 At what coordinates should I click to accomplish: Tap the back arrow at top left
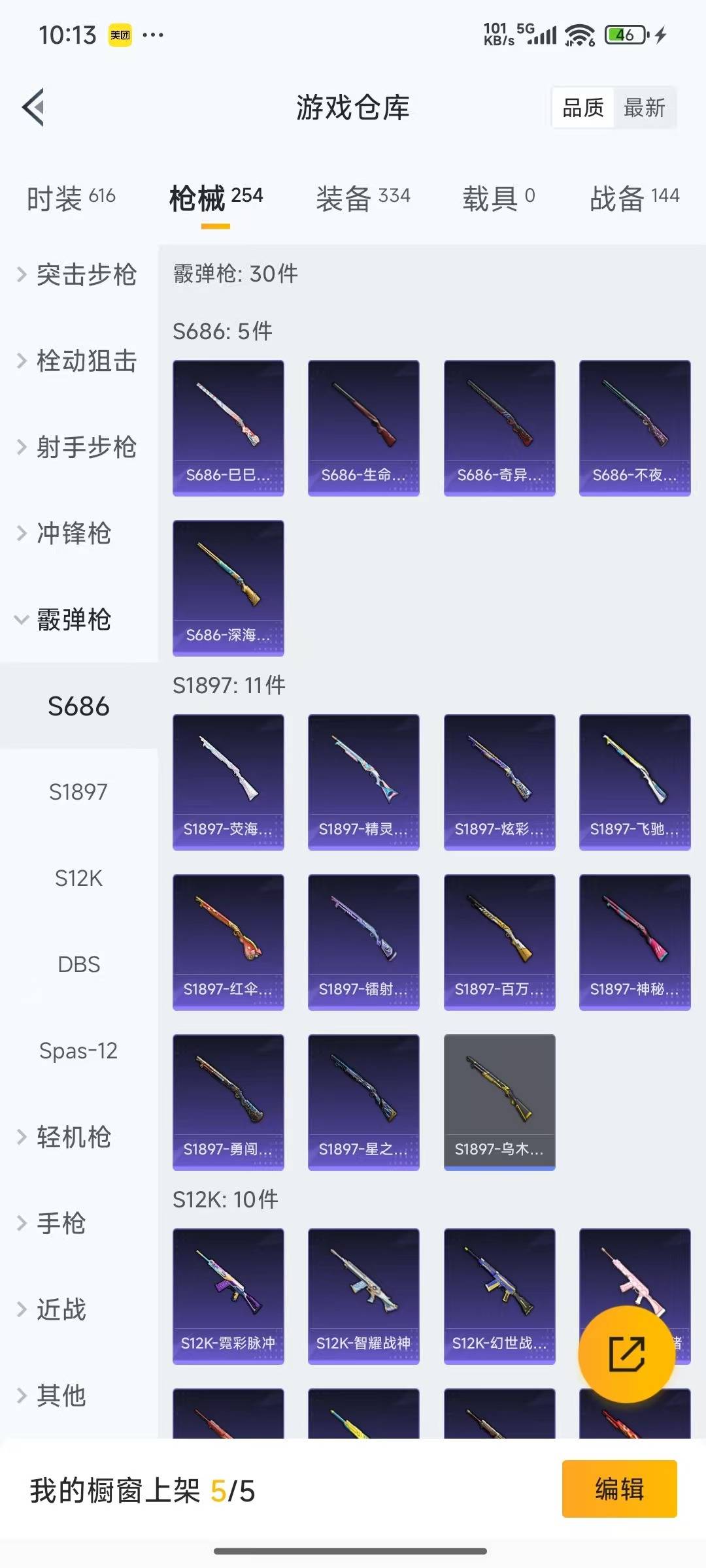(x=32, y=108)
